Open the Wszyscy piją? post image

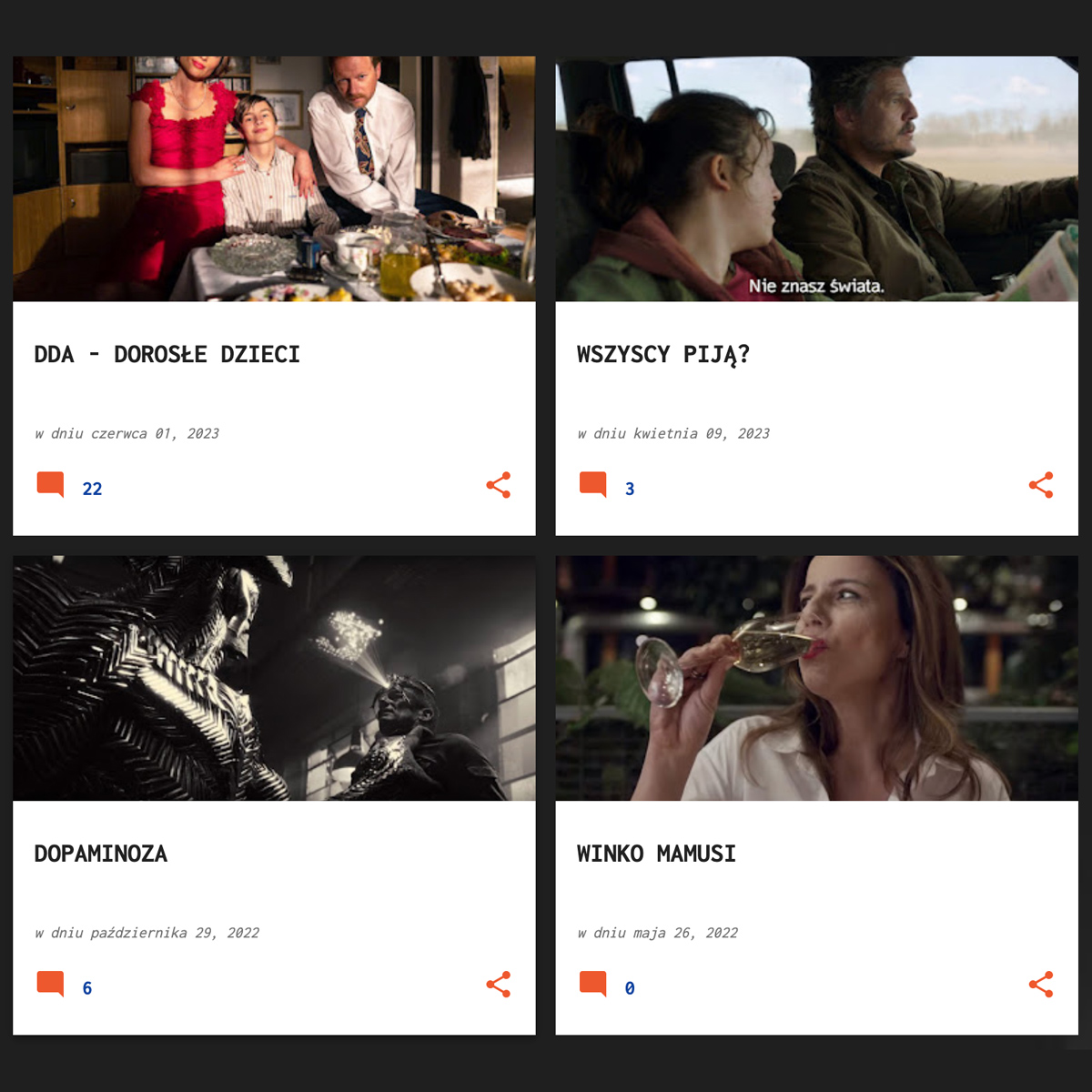[816, 179]
